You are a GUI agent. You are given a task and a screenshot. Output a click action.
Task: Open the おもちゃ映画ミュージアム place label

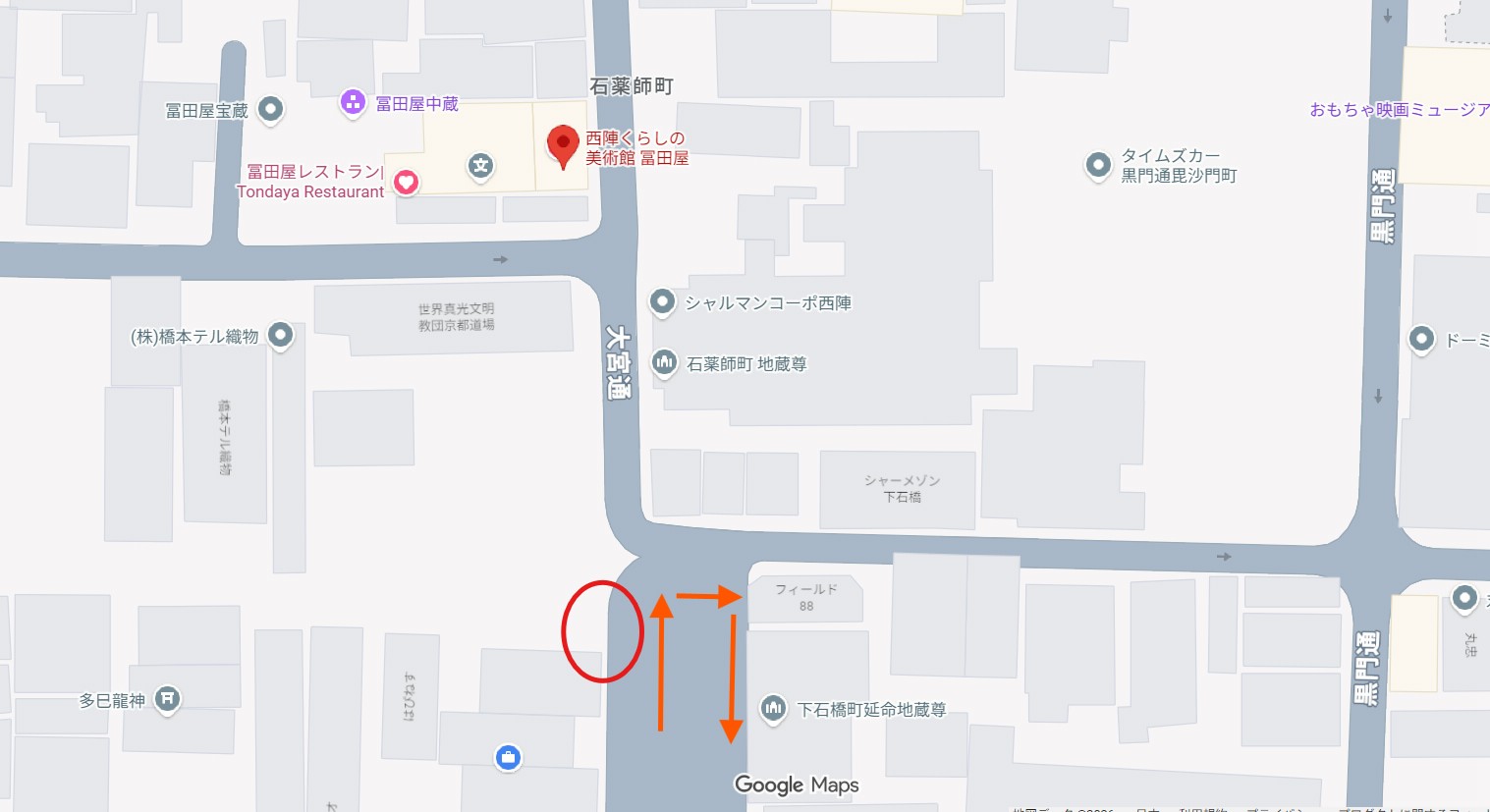coord(1400,110)
